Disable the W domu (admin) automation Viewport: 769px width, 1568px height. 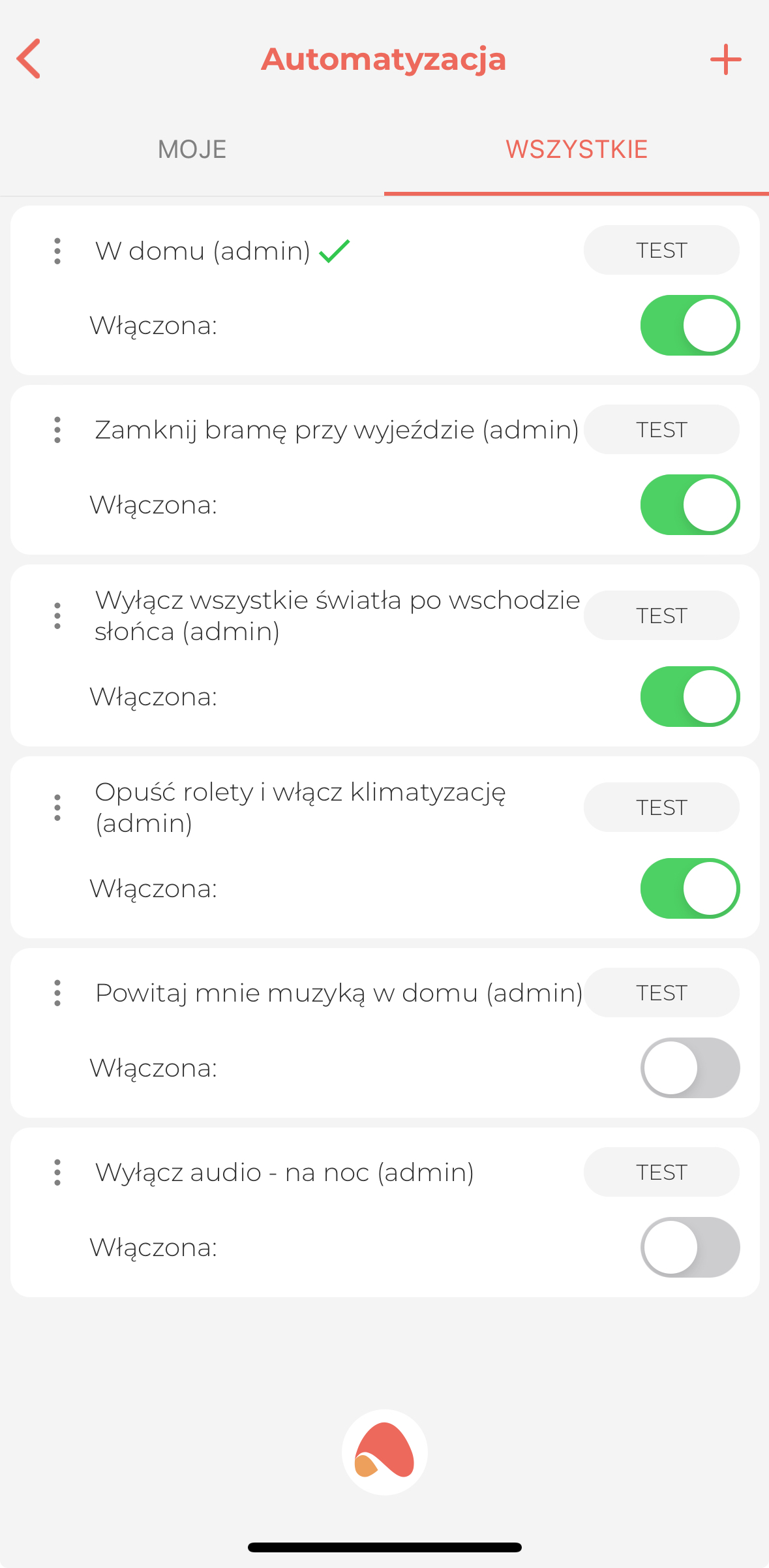point(690,325)
